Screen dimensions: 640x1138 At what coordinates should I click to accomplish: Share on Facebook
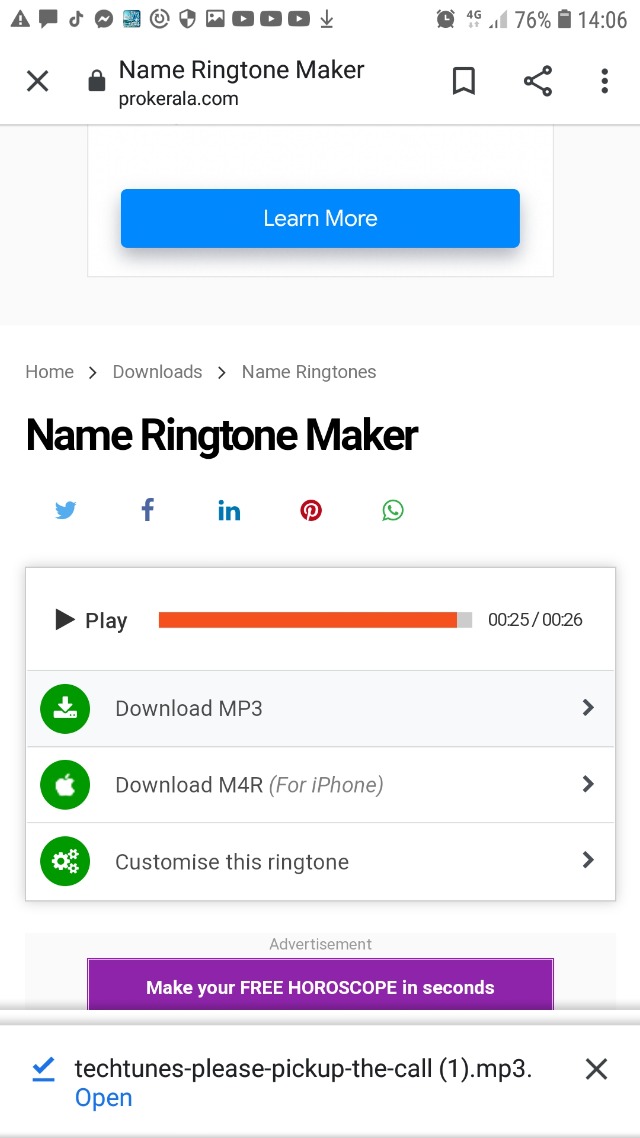147,511
